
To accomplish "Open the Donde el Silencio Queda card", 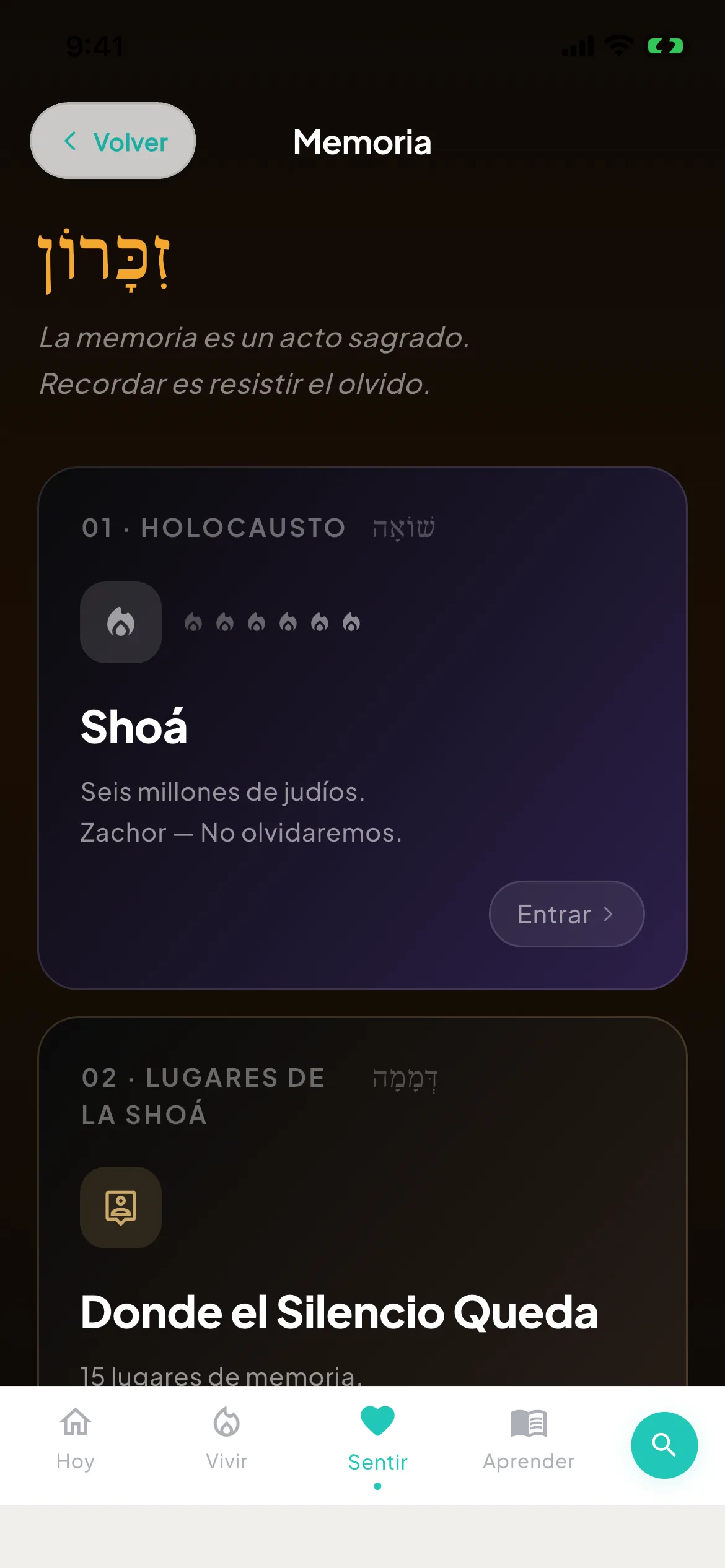I will tap(362, 1201).
